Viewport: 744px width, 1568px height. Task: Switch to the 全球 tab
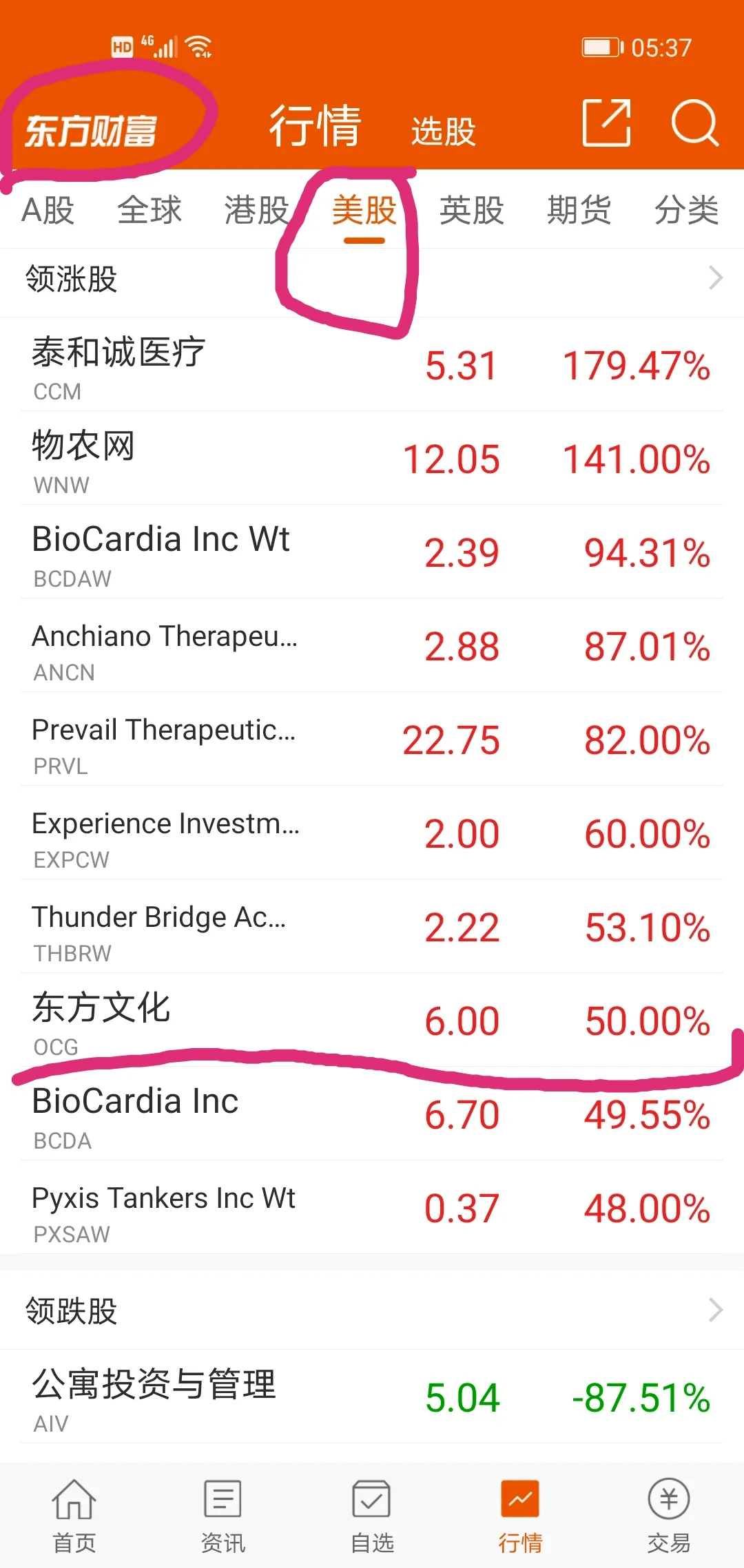(x=149, y=210)
